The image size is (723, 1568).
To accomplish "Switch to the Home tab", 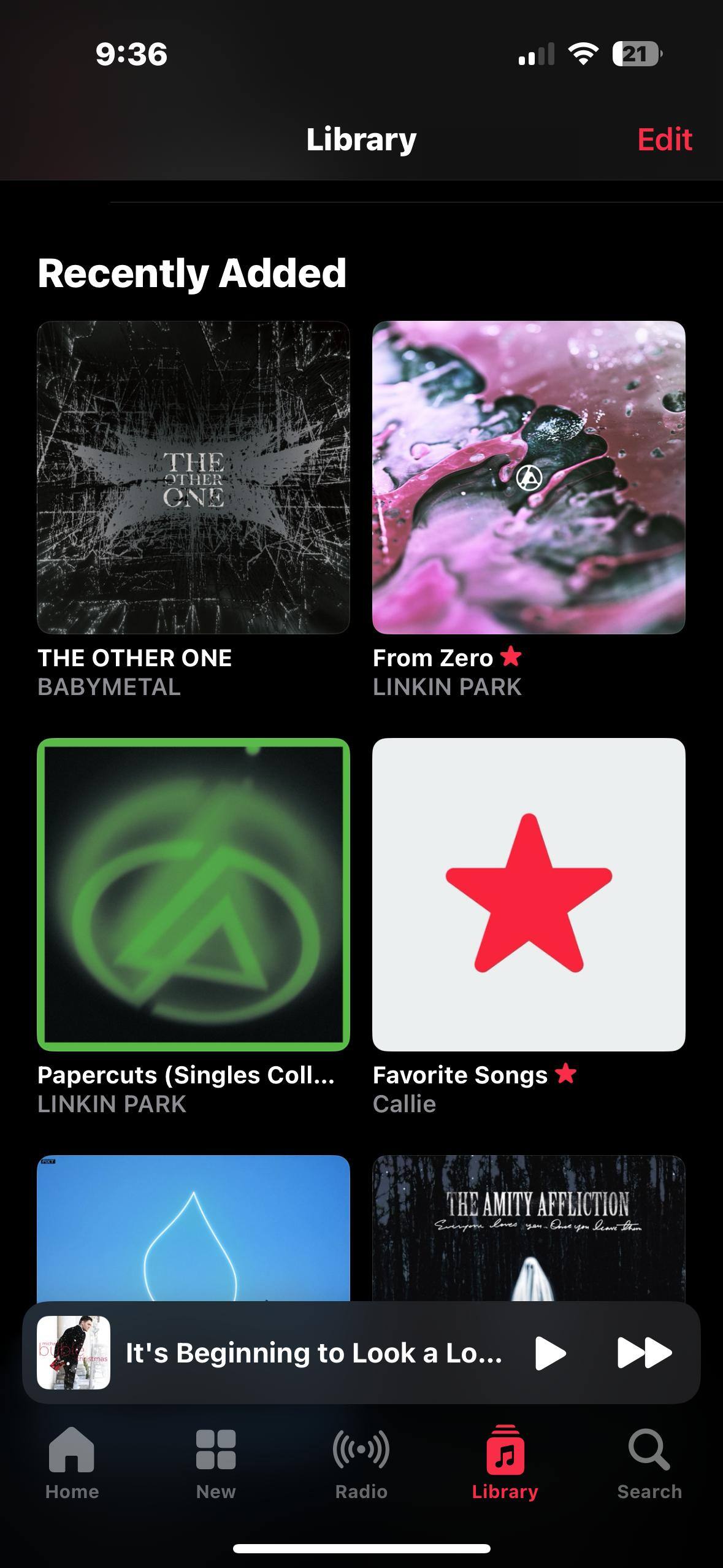I will pos(72,1462).
